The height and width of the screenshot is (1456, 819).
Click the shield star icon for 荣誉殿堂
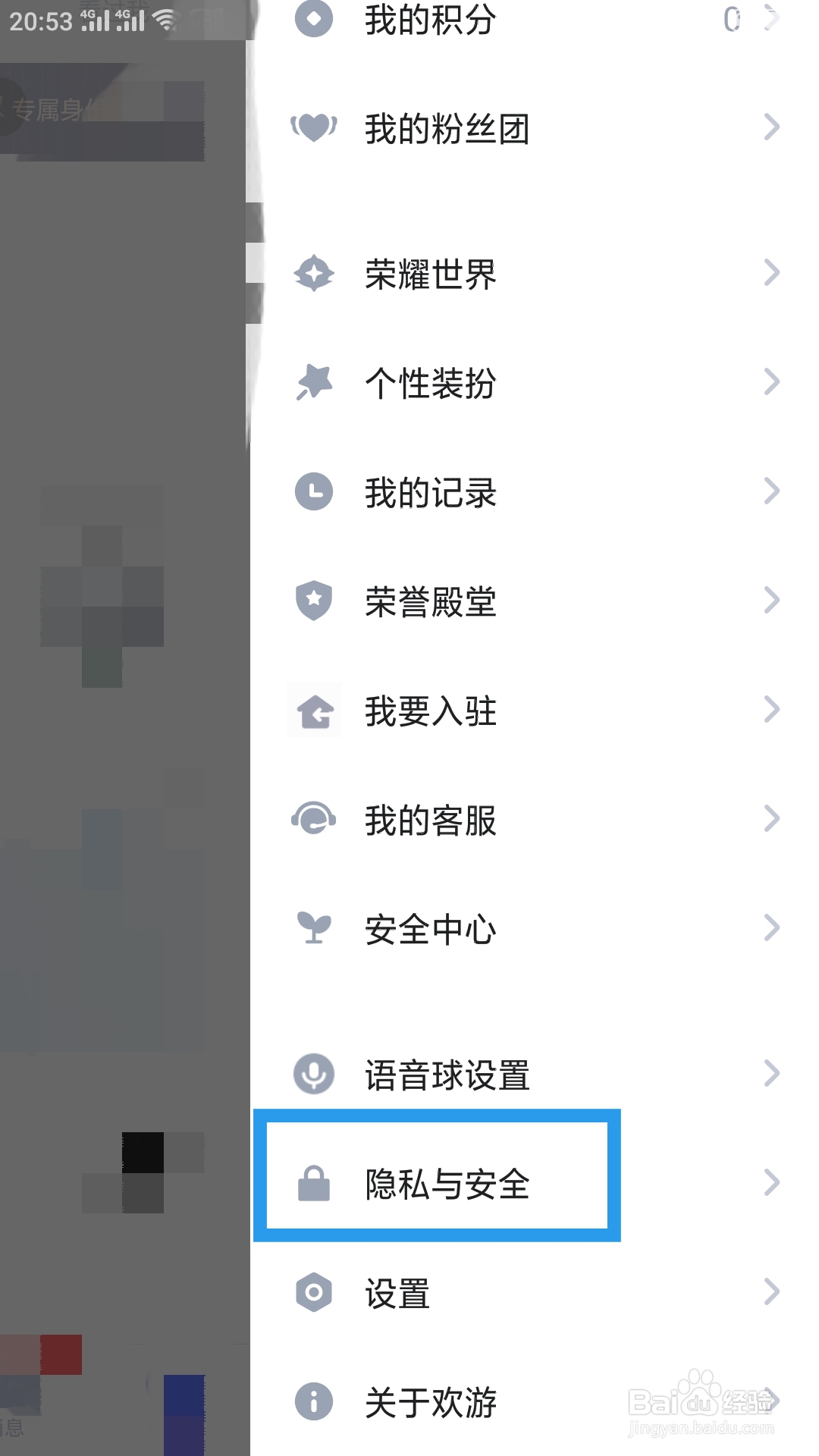313,601
